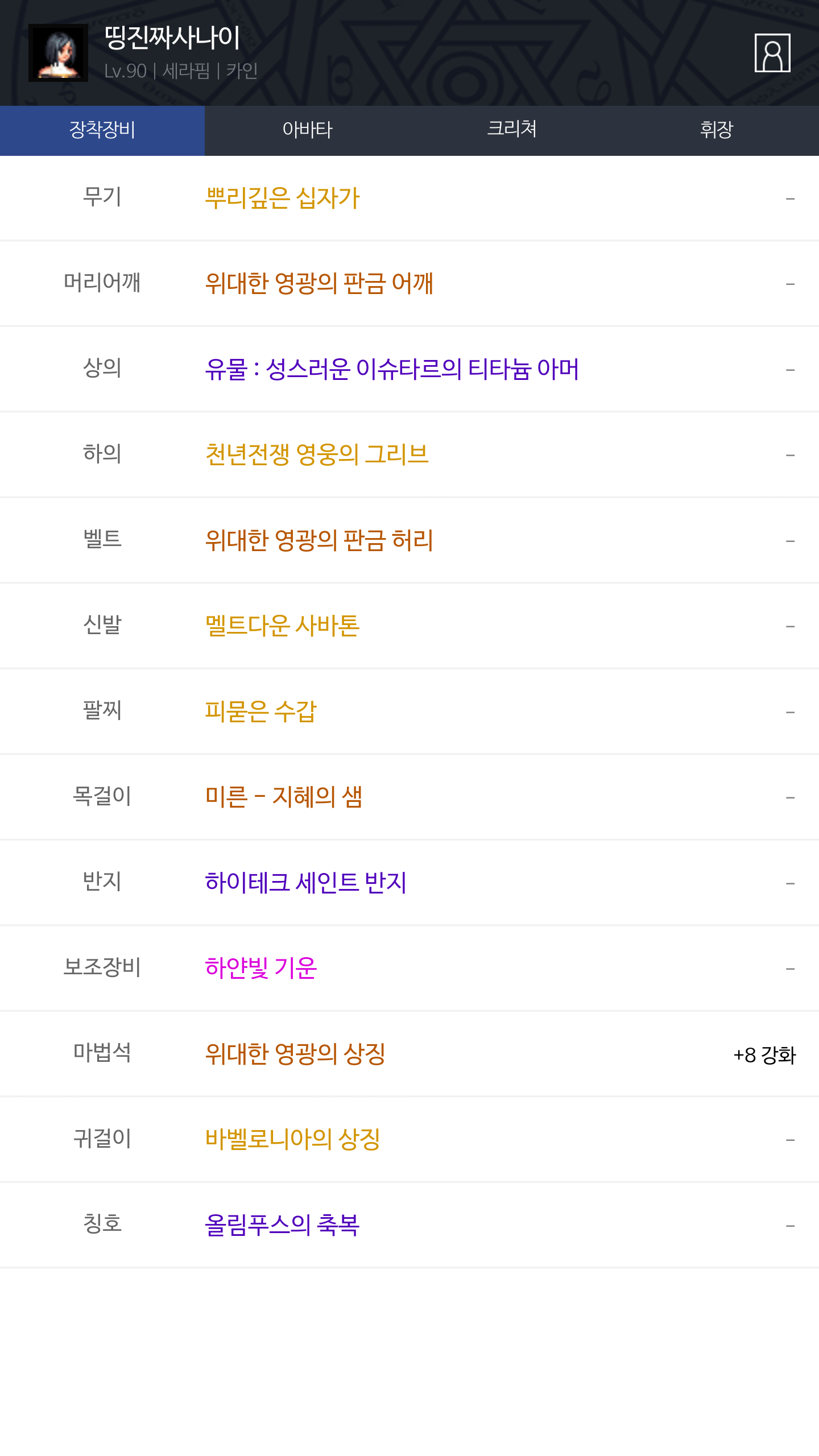The image size is (819, 1456).
Task: Tap the character avatar 띵진짜사나이
Action: [58, 53]
